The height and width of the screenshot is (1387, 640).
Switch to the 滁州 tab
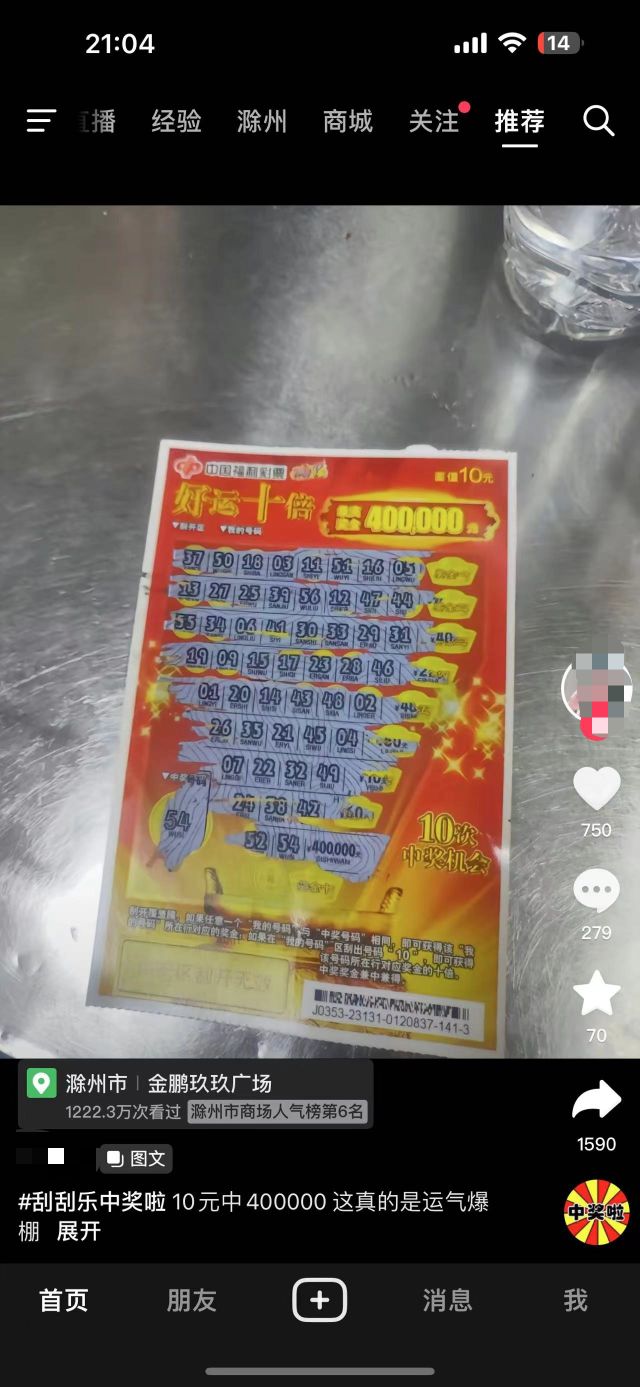click(262, 122)
